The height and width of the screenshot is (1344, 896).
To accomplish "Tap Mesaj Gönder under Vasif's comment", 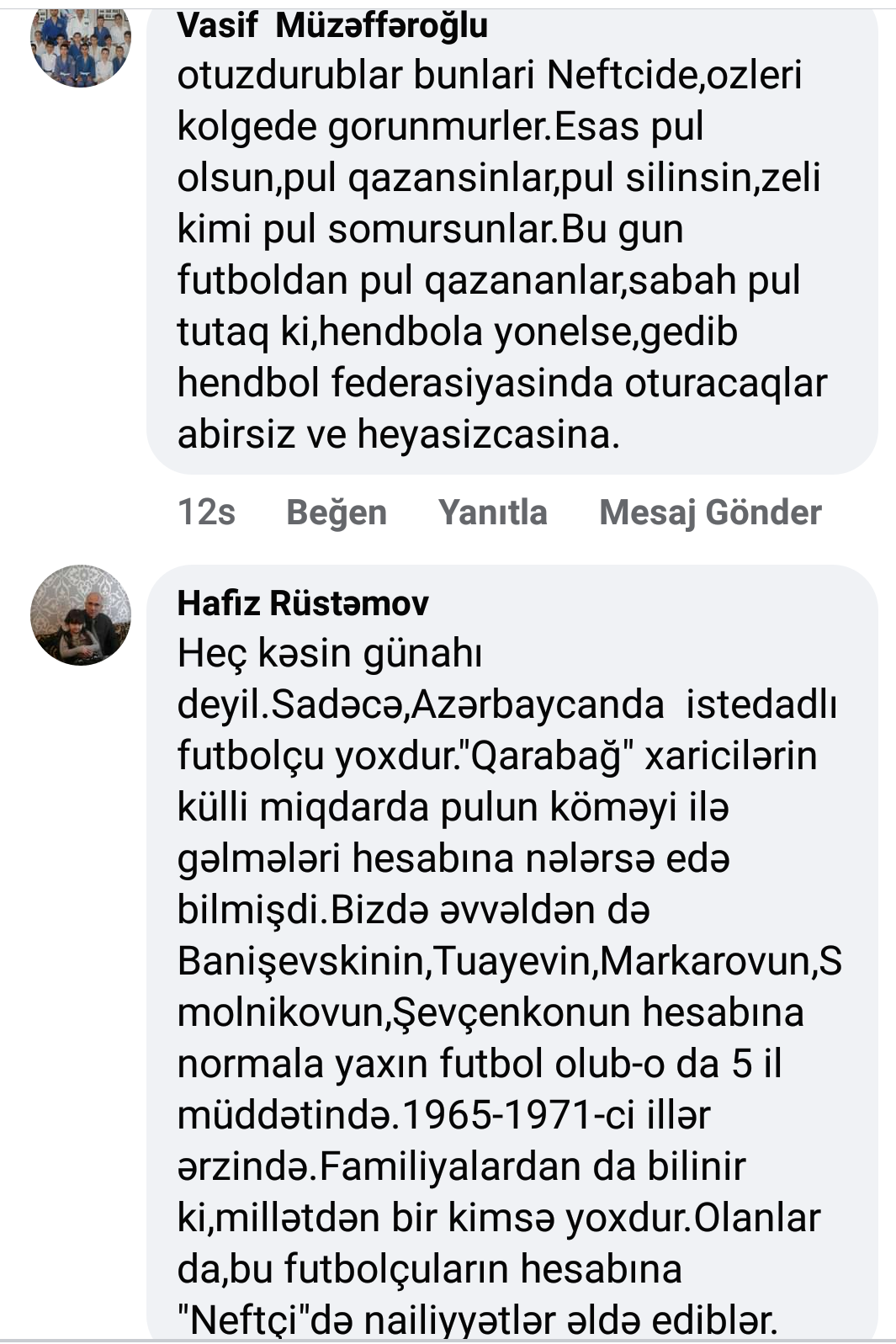I will 710,512.
